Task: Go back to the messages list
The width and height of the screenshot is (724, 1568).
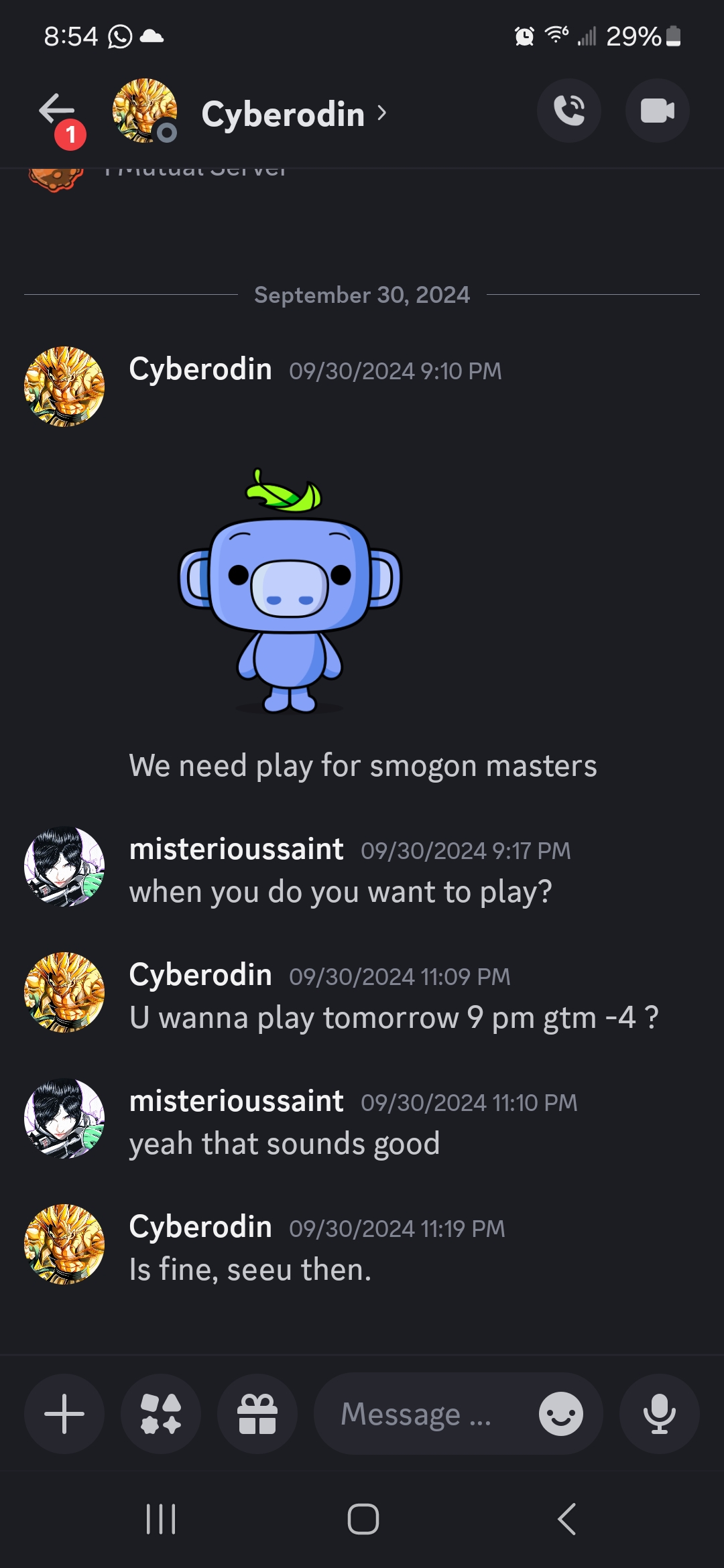Action: point(56,111)
